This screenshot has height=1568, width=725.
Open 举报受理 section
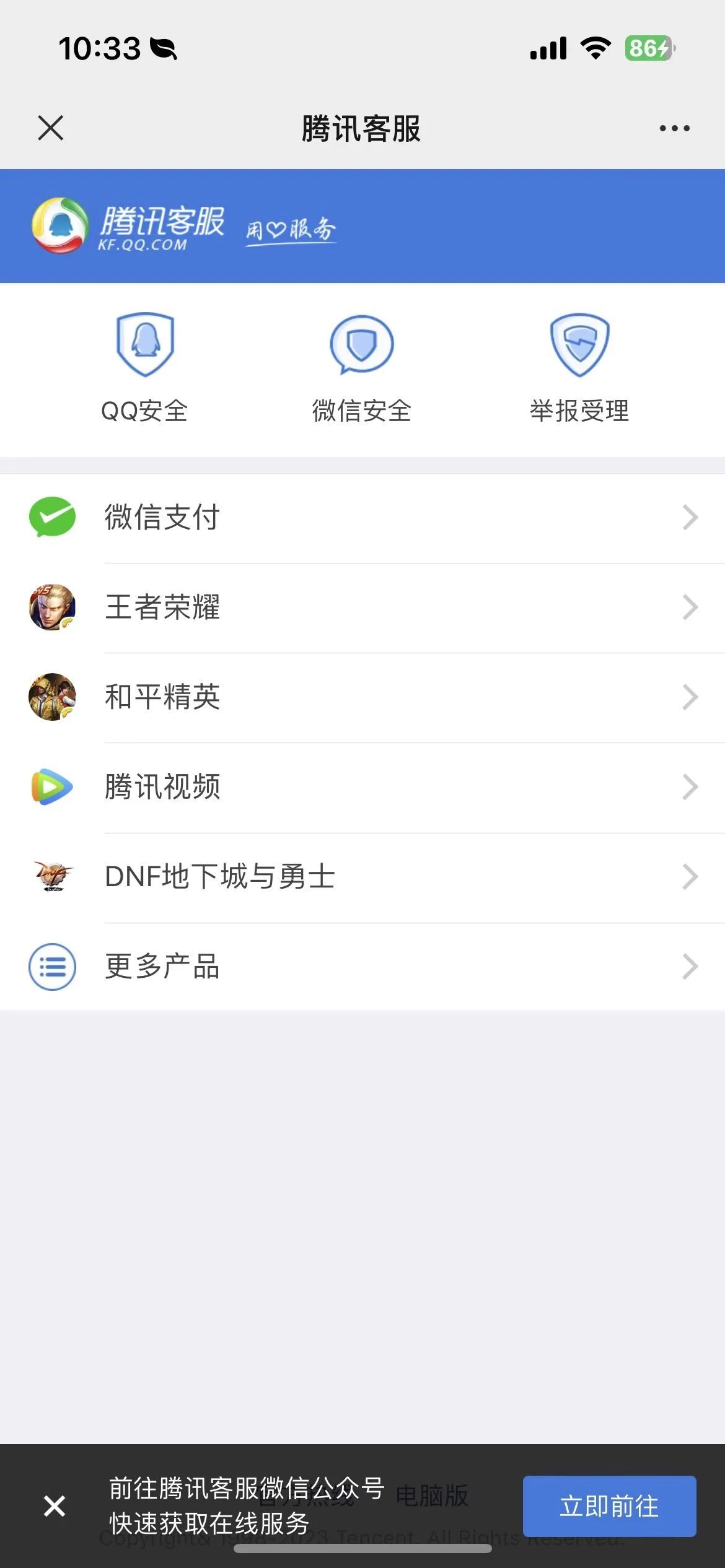[x=580, y=369]
